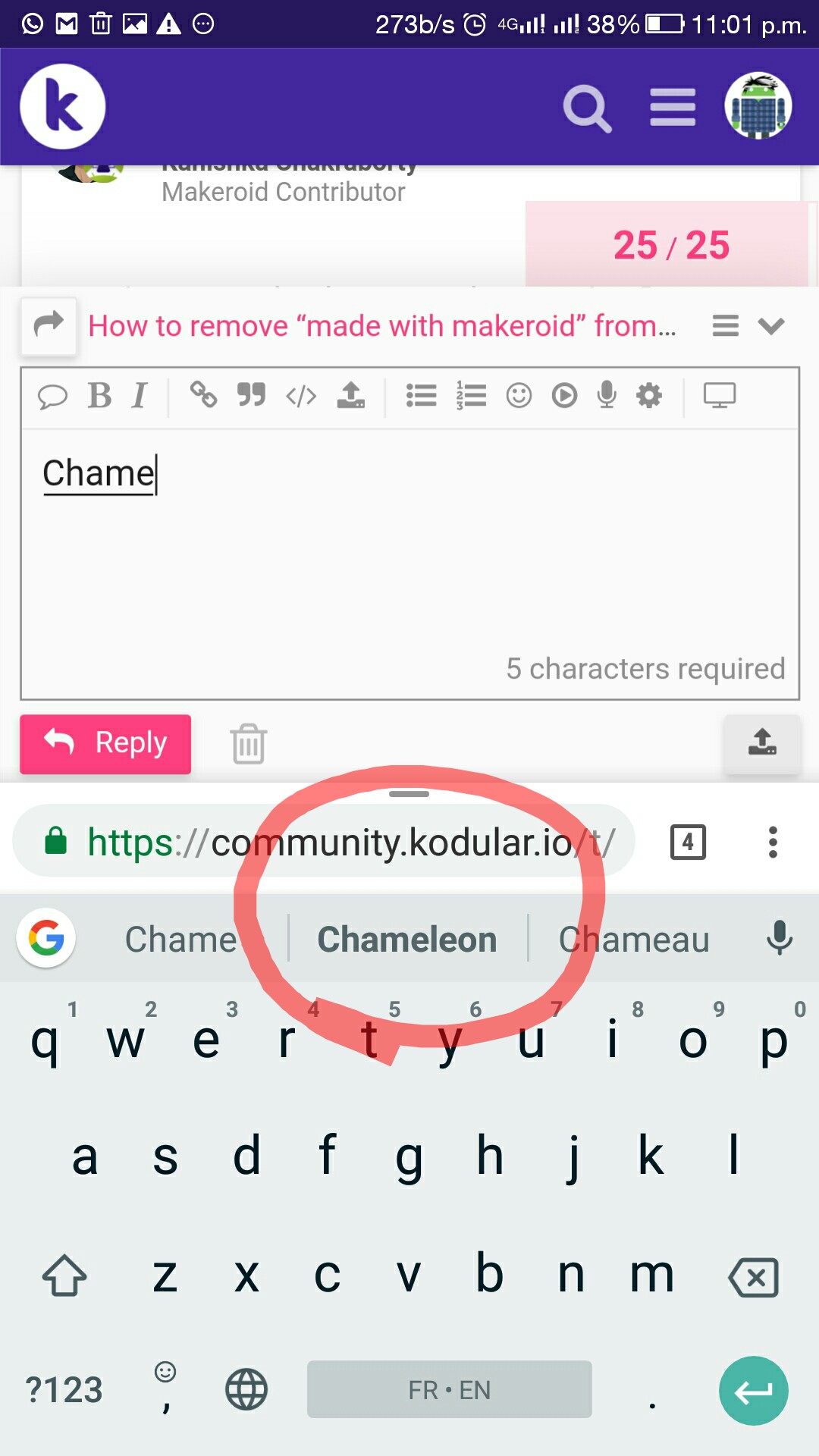Insert a hyperlink
This screenshot has height=1456, width=819.
203,395
